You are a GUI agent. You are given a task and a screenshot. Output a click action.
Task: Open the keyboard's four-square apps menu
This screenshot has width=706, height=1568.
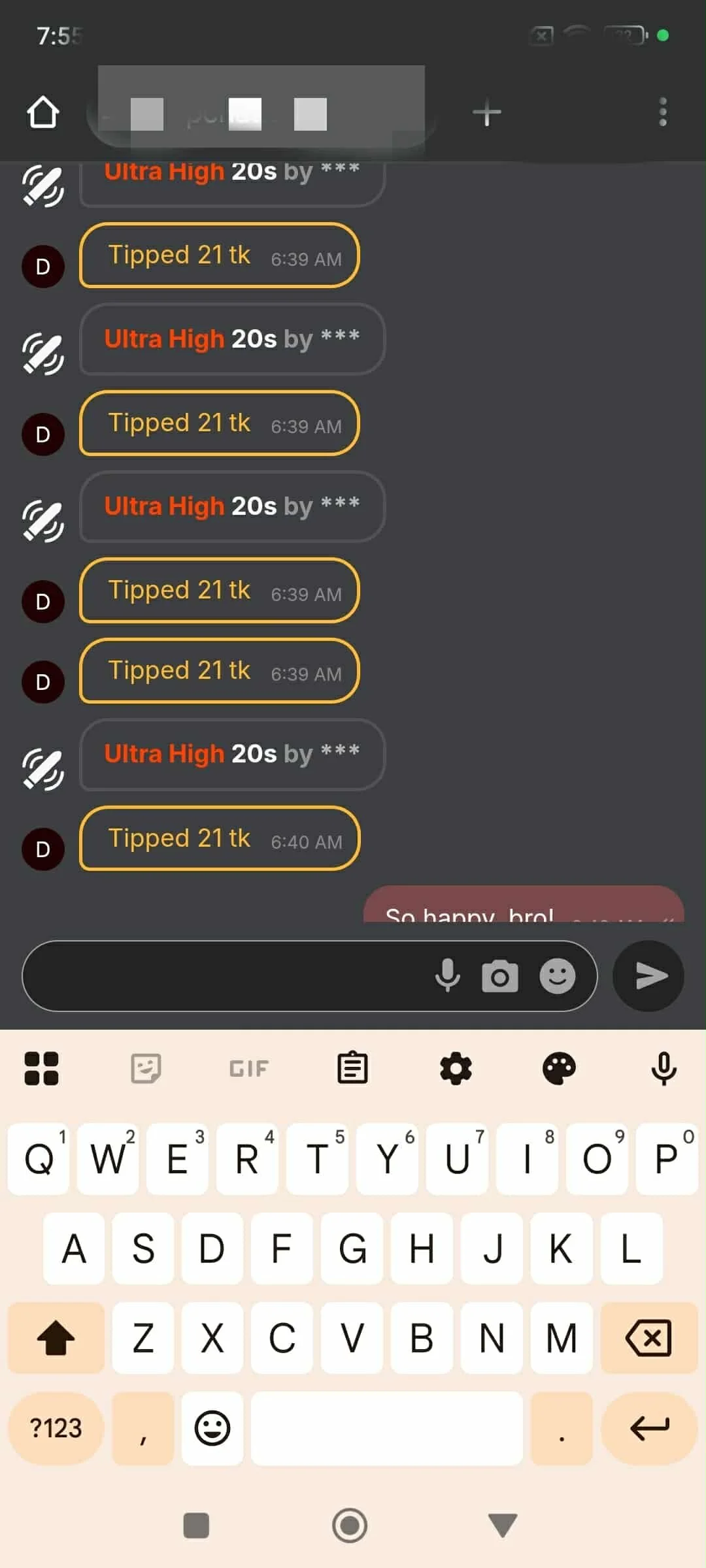41,1069
